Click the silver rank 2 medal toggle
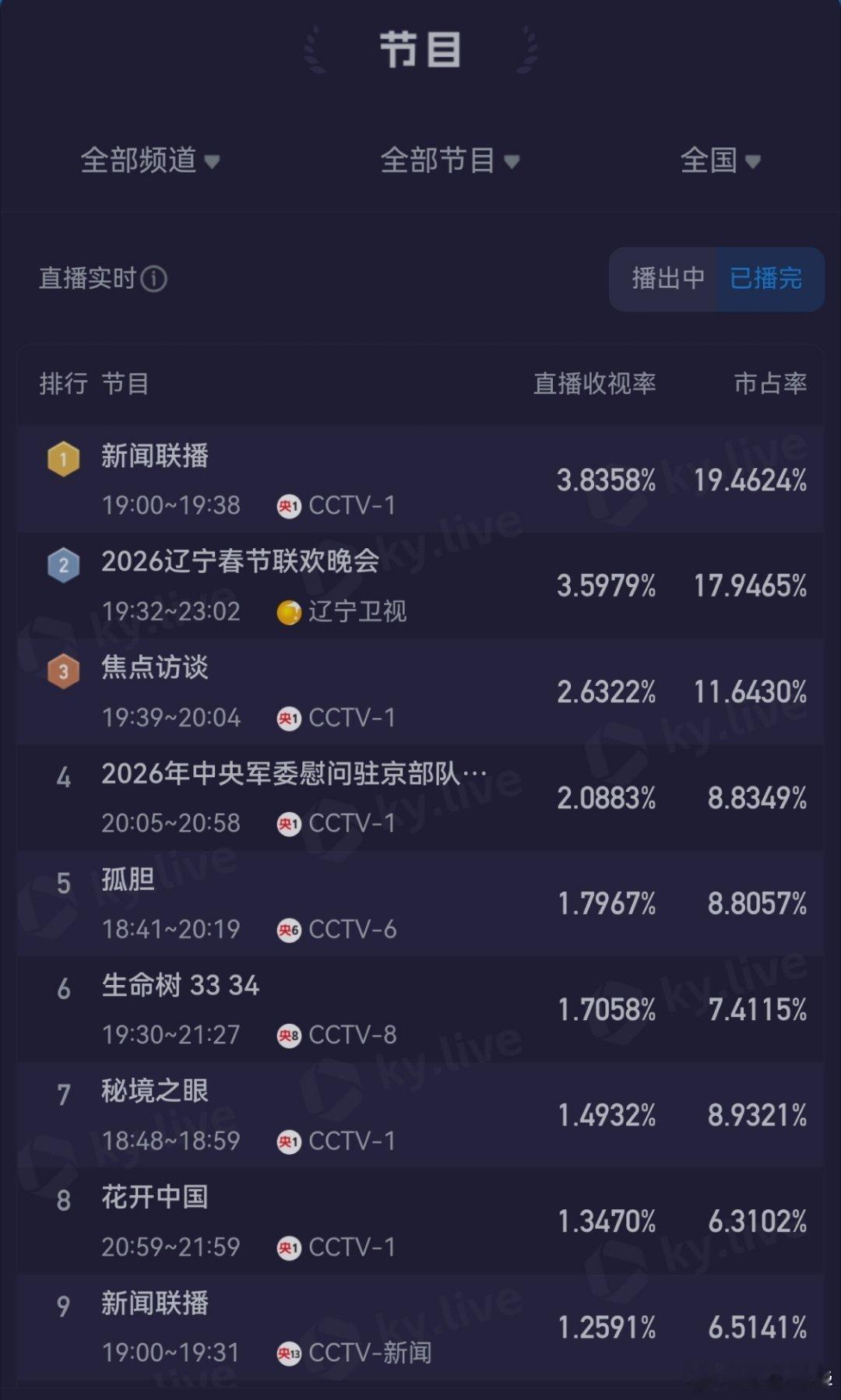Viewport: 841px width, 1400px height. pyautogui.click(x=63, y=565)
